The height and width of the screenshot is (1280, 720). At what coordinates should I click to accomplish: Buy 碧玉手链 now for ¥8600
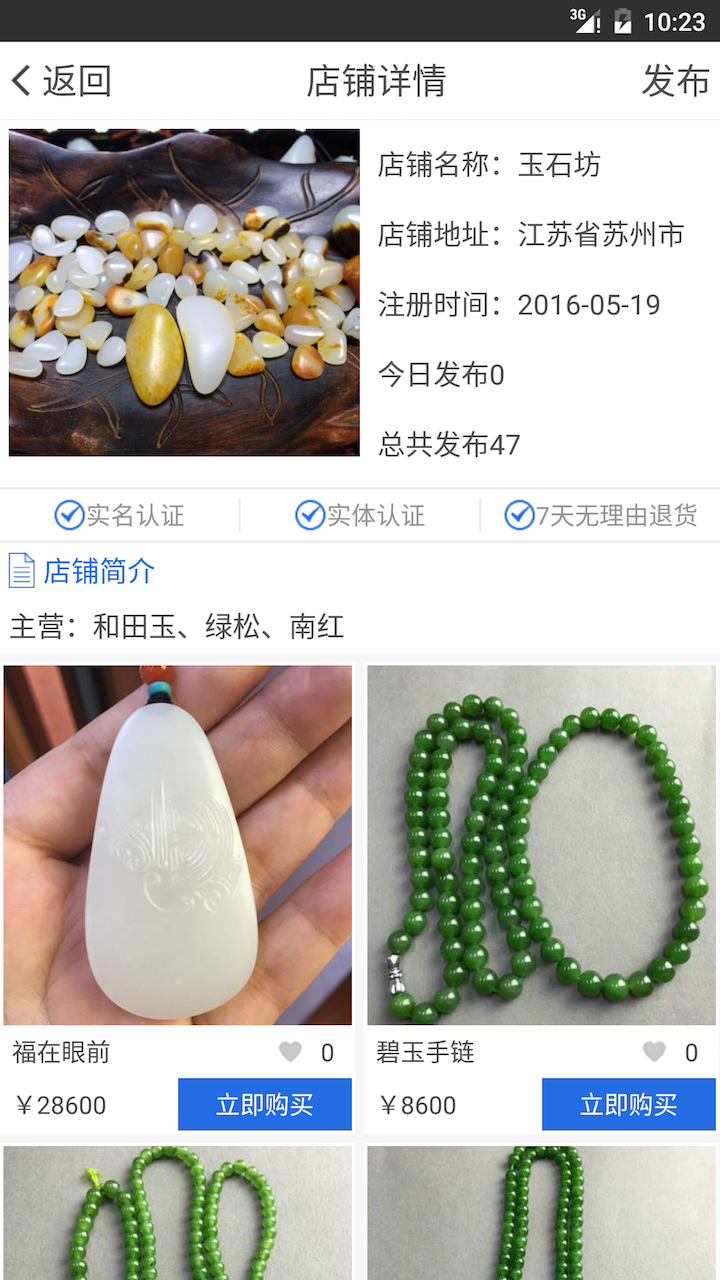(628, 1104)
